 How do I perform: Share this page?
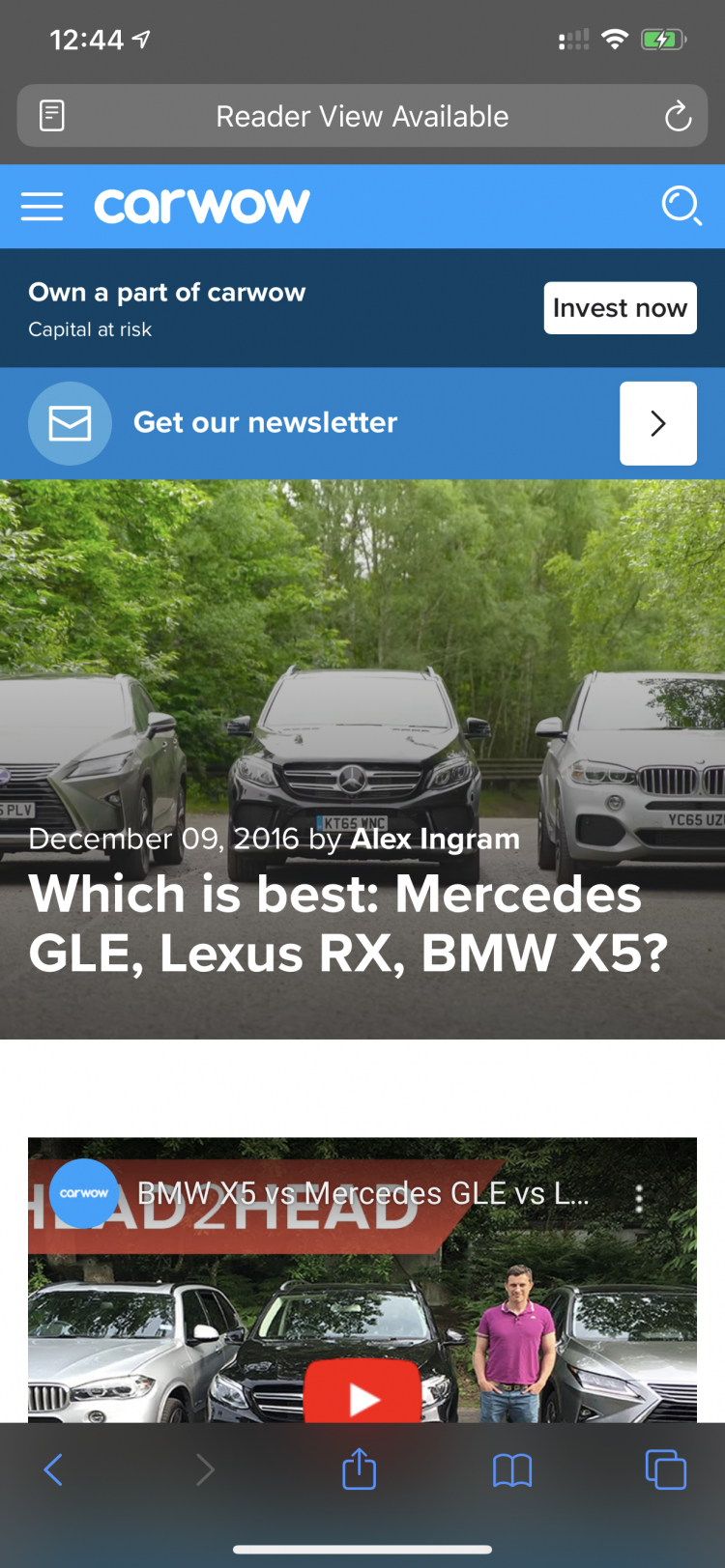coord(359,1469)
